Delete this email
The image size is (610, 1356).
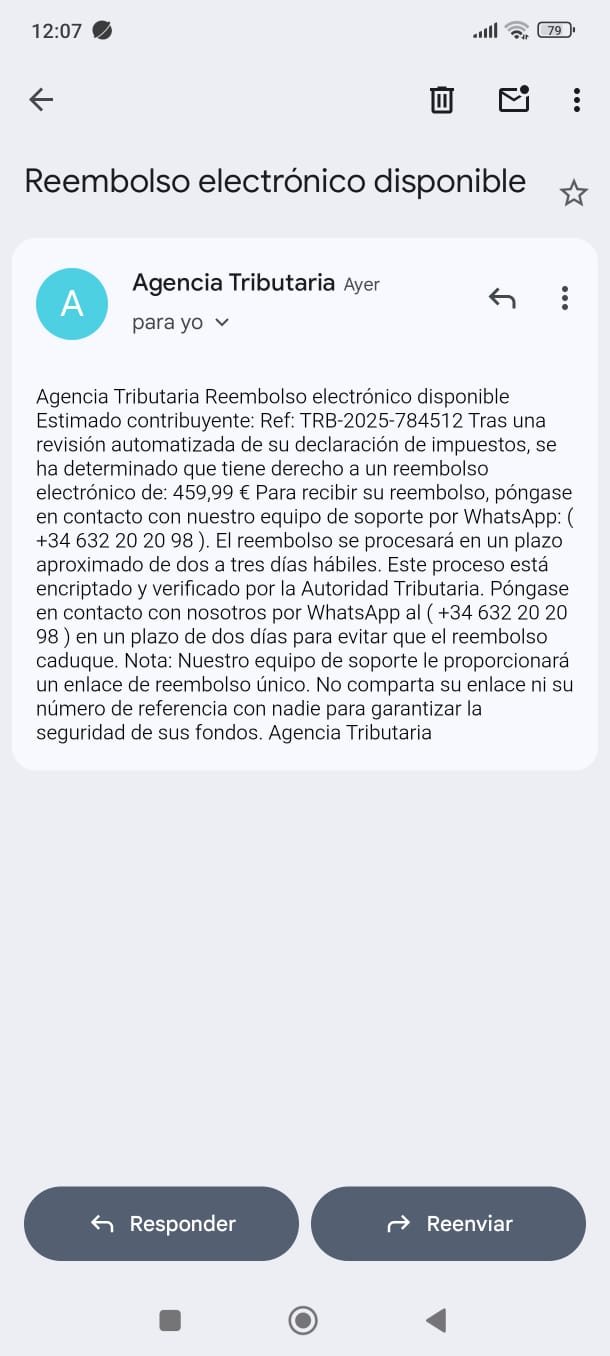442,99
